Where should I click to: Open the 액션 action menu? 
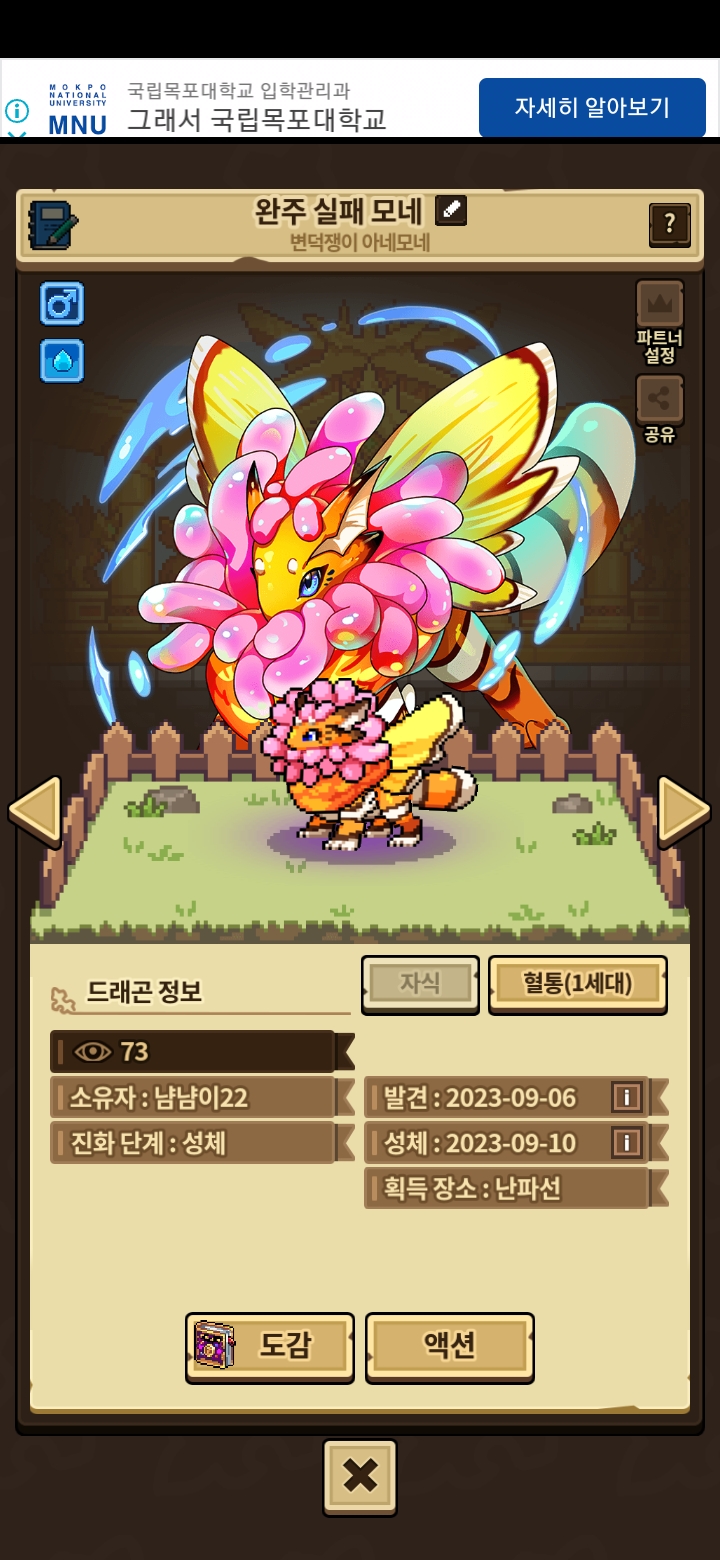coord(450,1347)
